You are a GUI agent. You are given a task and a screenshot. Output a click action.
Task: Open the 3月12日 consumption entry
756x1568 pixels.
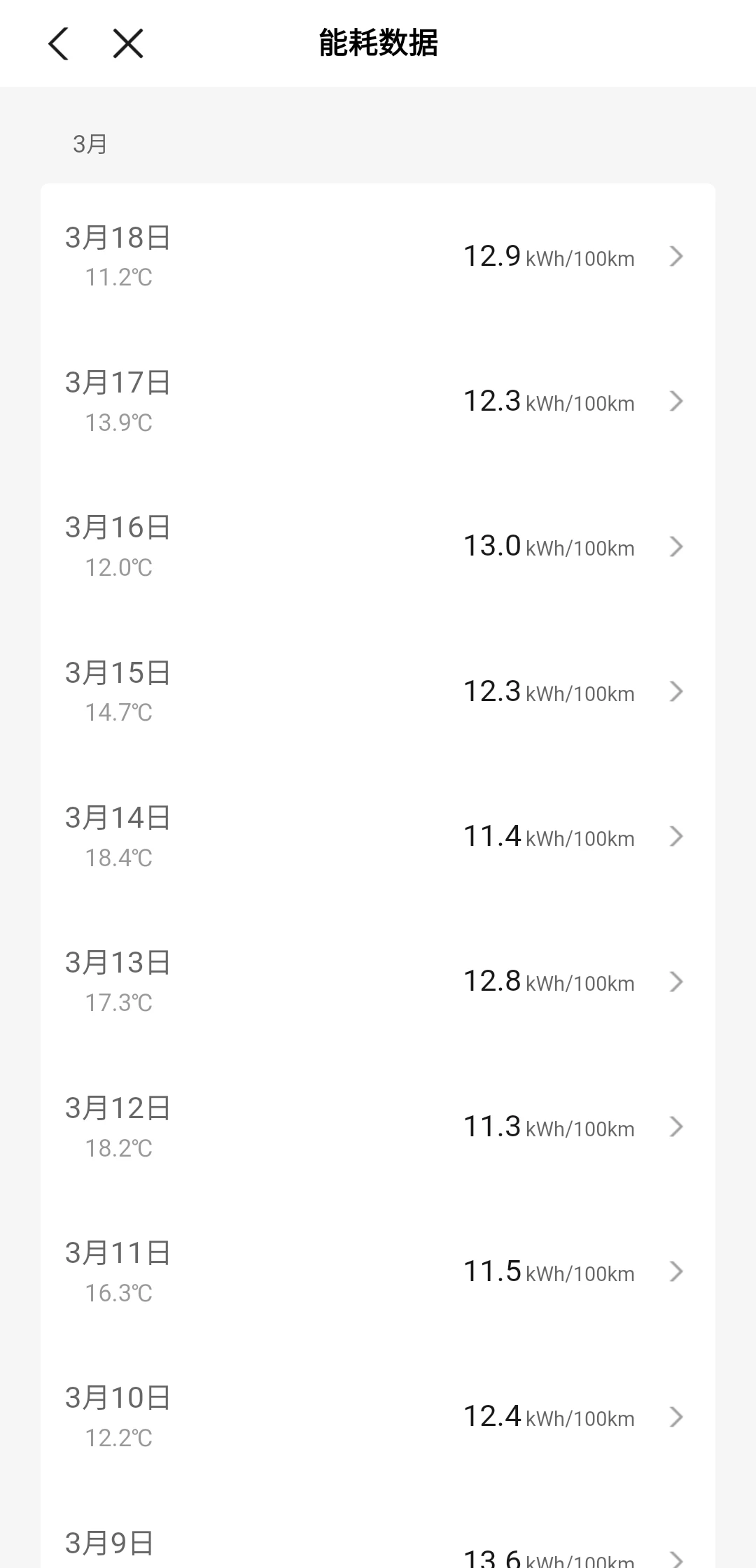click(378, 1126)
